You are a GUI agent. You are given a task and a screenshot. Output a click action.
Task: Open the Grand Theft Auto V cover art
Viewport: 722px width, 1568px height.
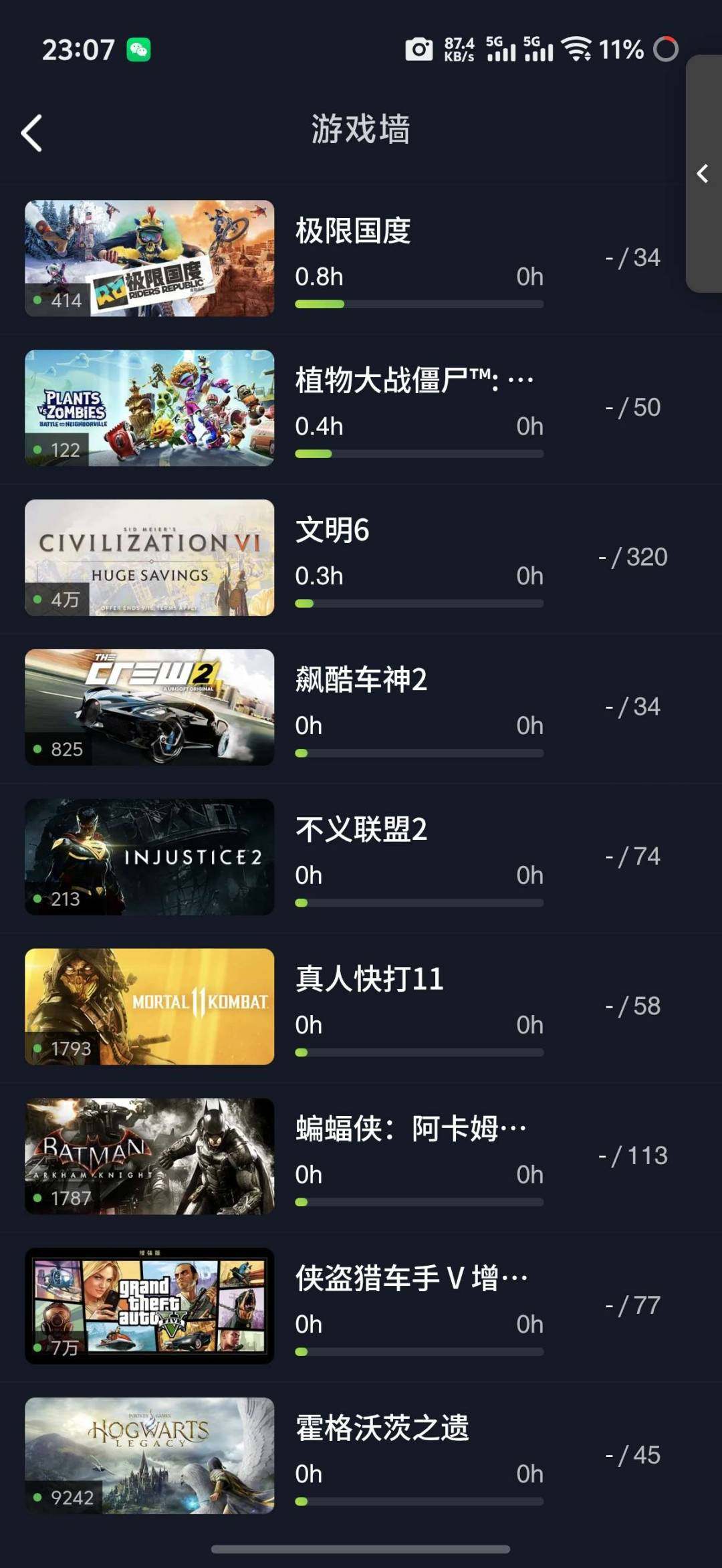(148, 1307)
